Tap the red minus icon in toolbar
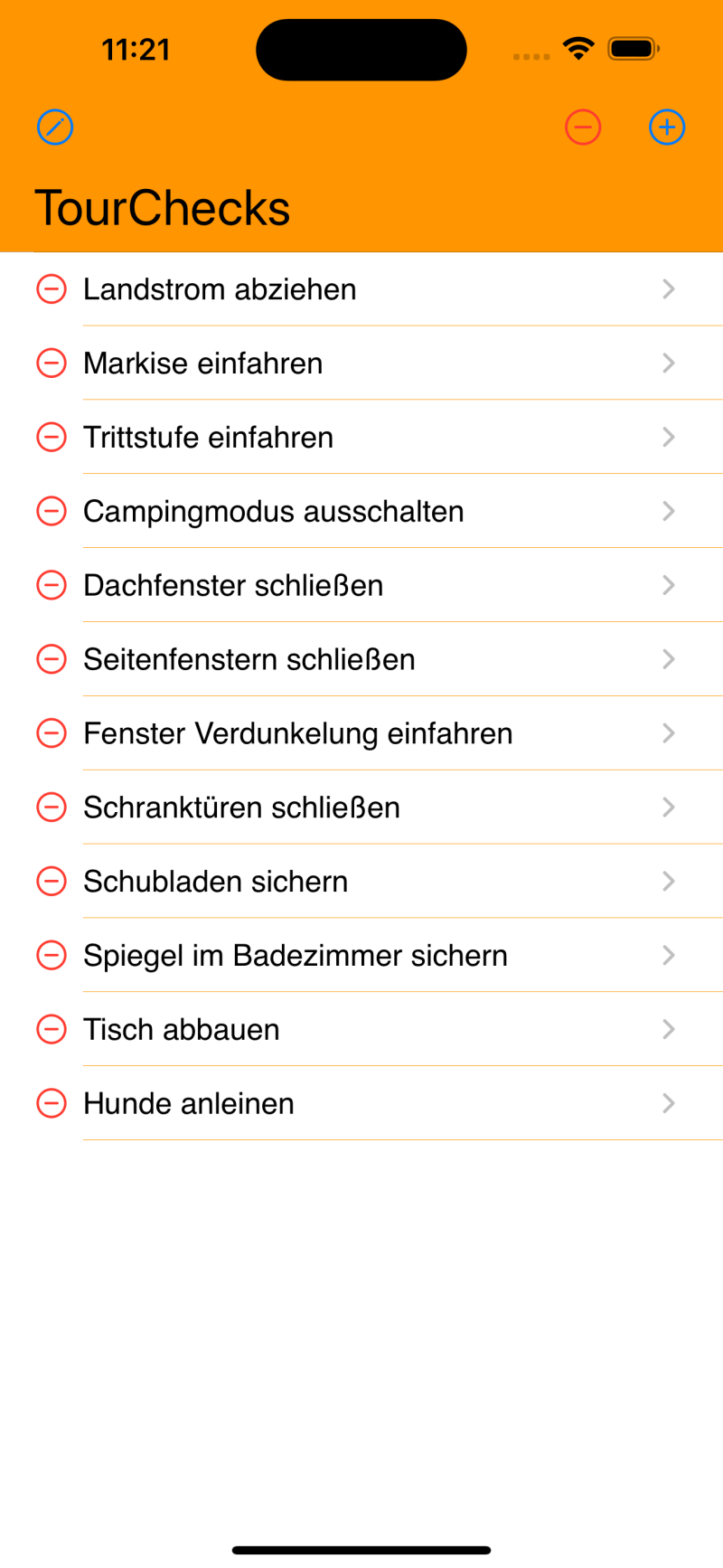This screenshot has width=723, height=1568. coord(583,128)
